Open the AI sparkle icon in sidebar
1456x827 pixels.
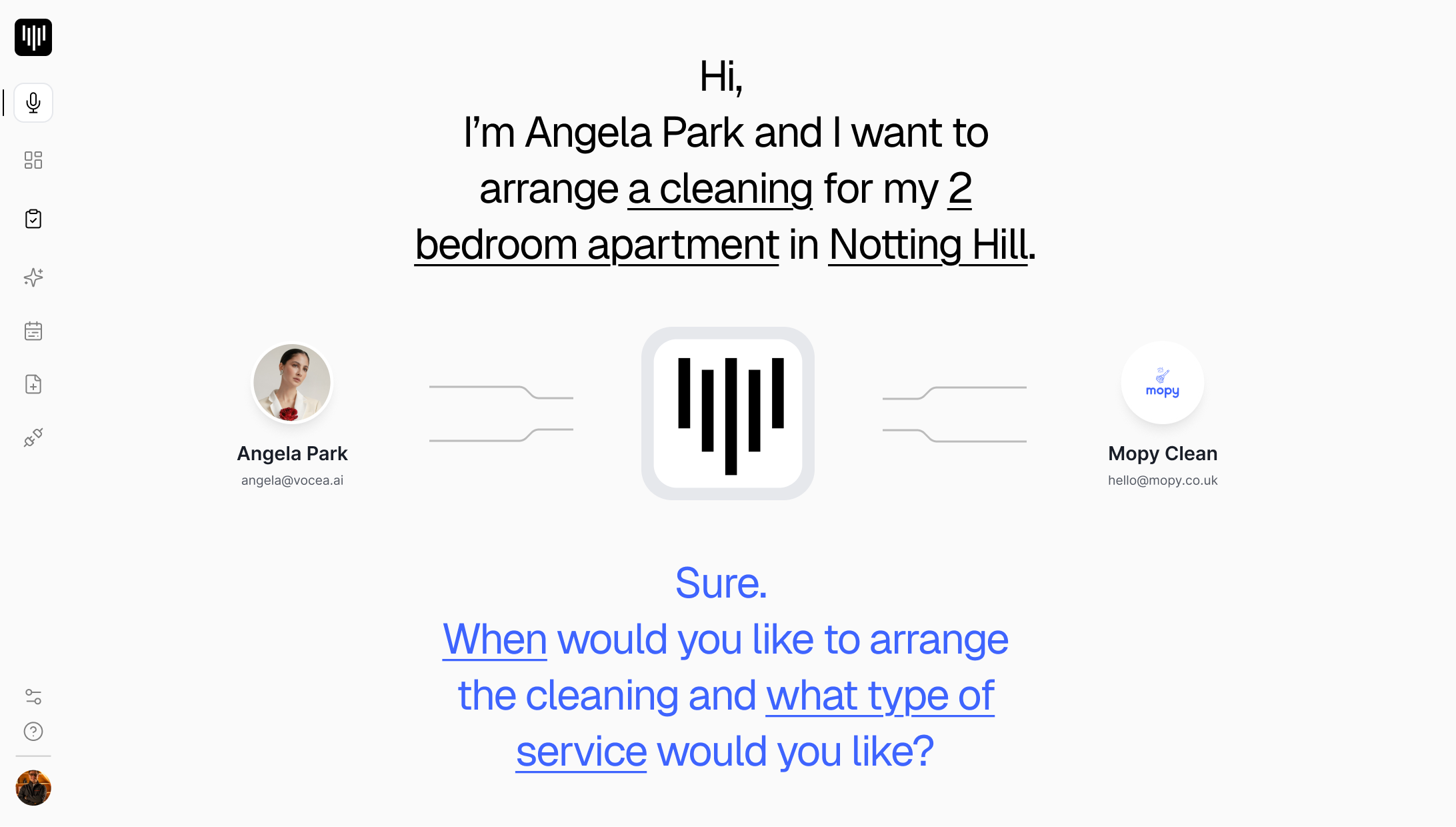point(33,277)
